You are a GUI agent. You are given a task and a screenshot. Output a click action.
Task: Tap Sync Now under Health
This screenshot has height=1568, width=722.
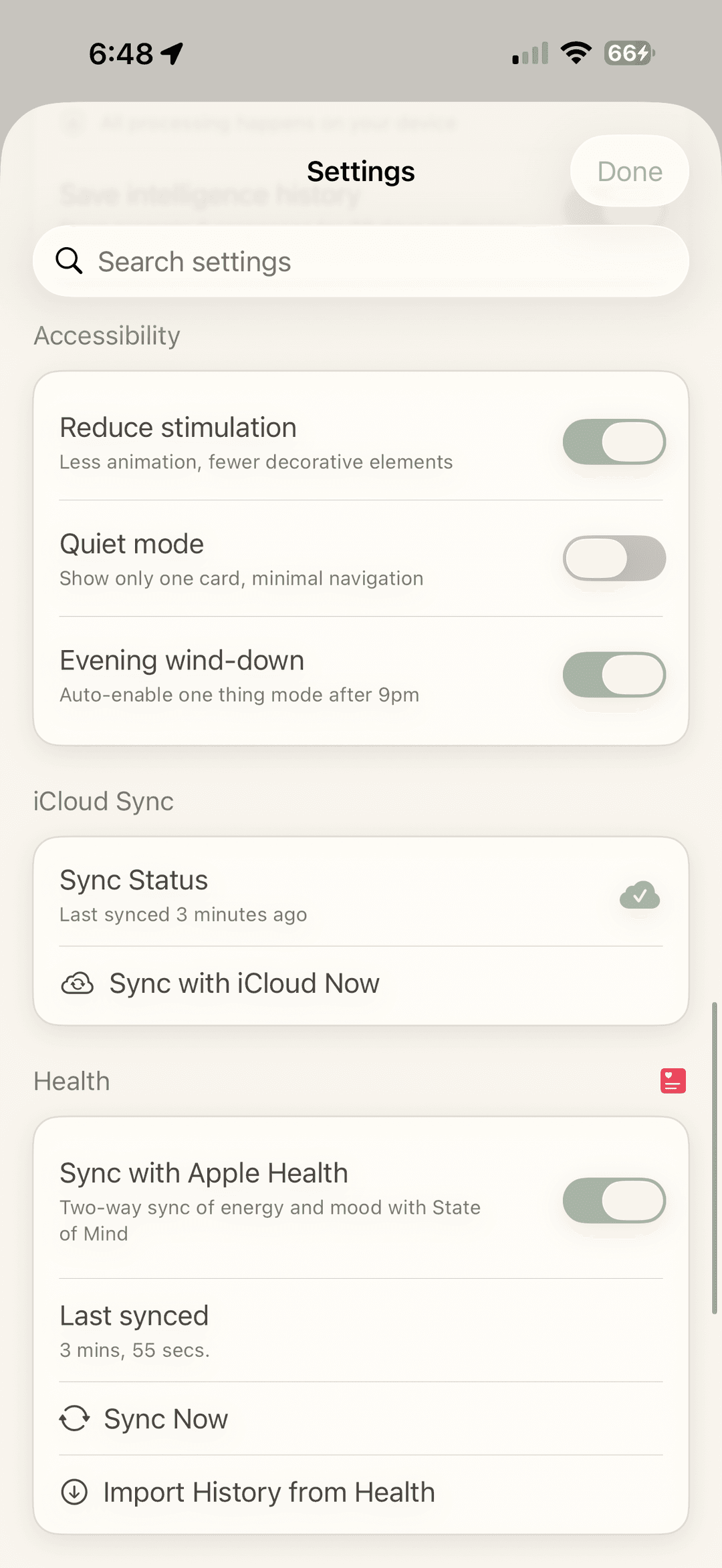(x=165, y=1418)
